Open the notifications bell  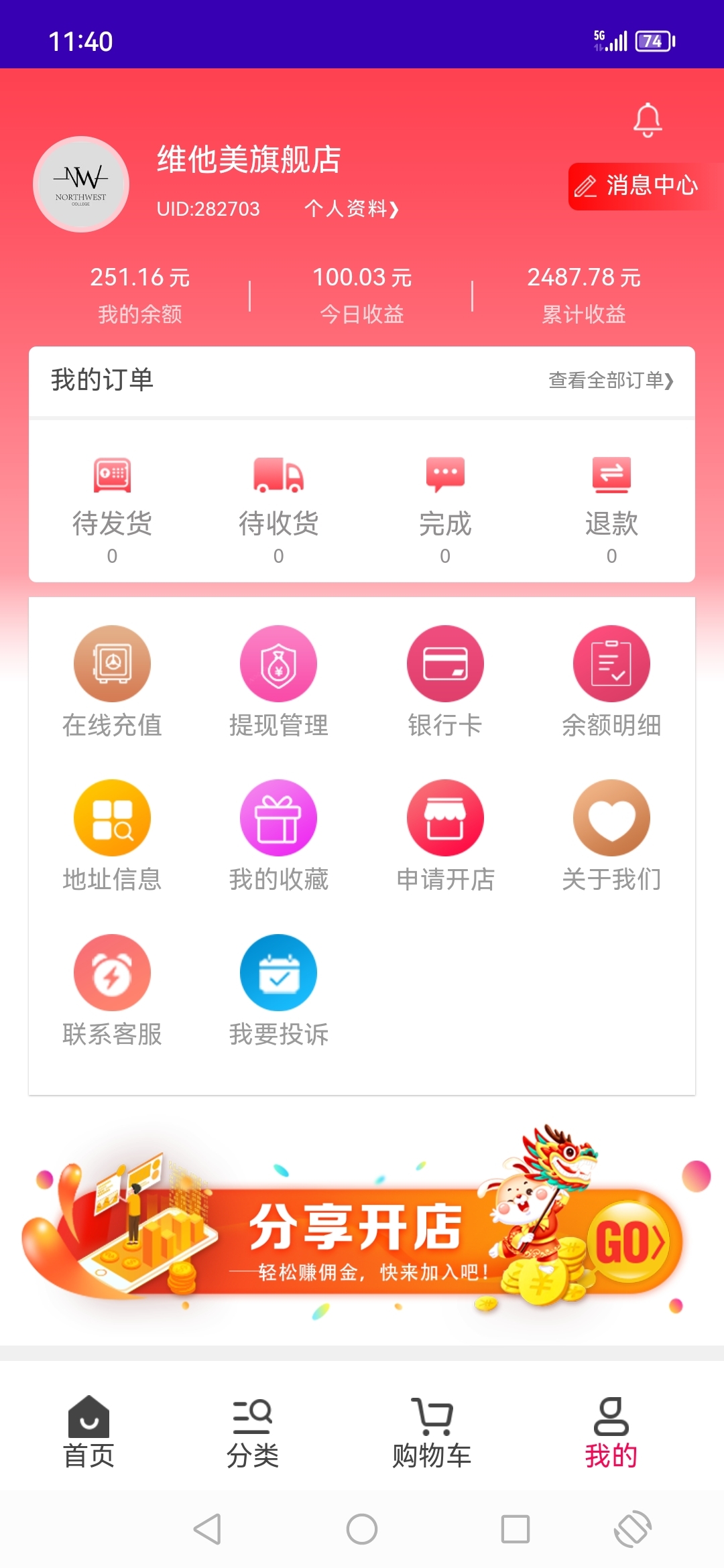(x=648, y=120)
